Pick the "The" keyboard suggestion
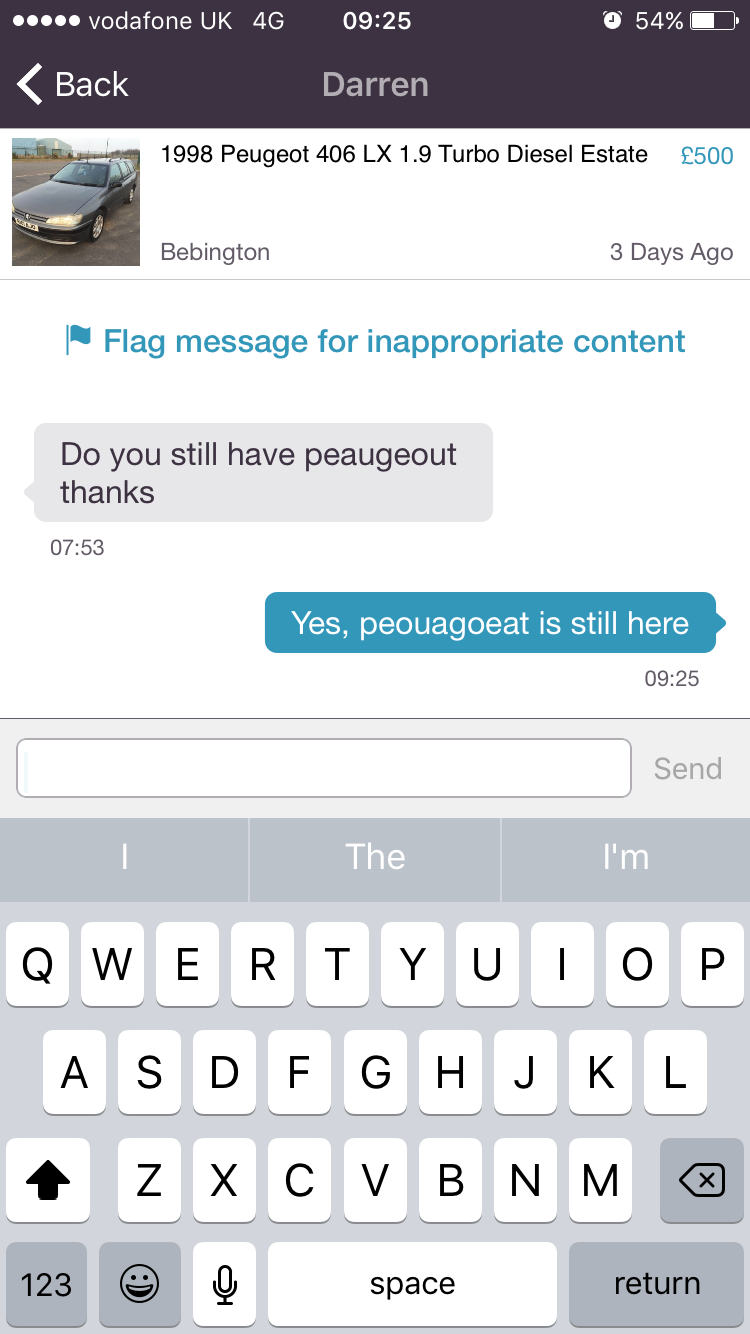This screenshot has height=1334, width=750. 375,857
